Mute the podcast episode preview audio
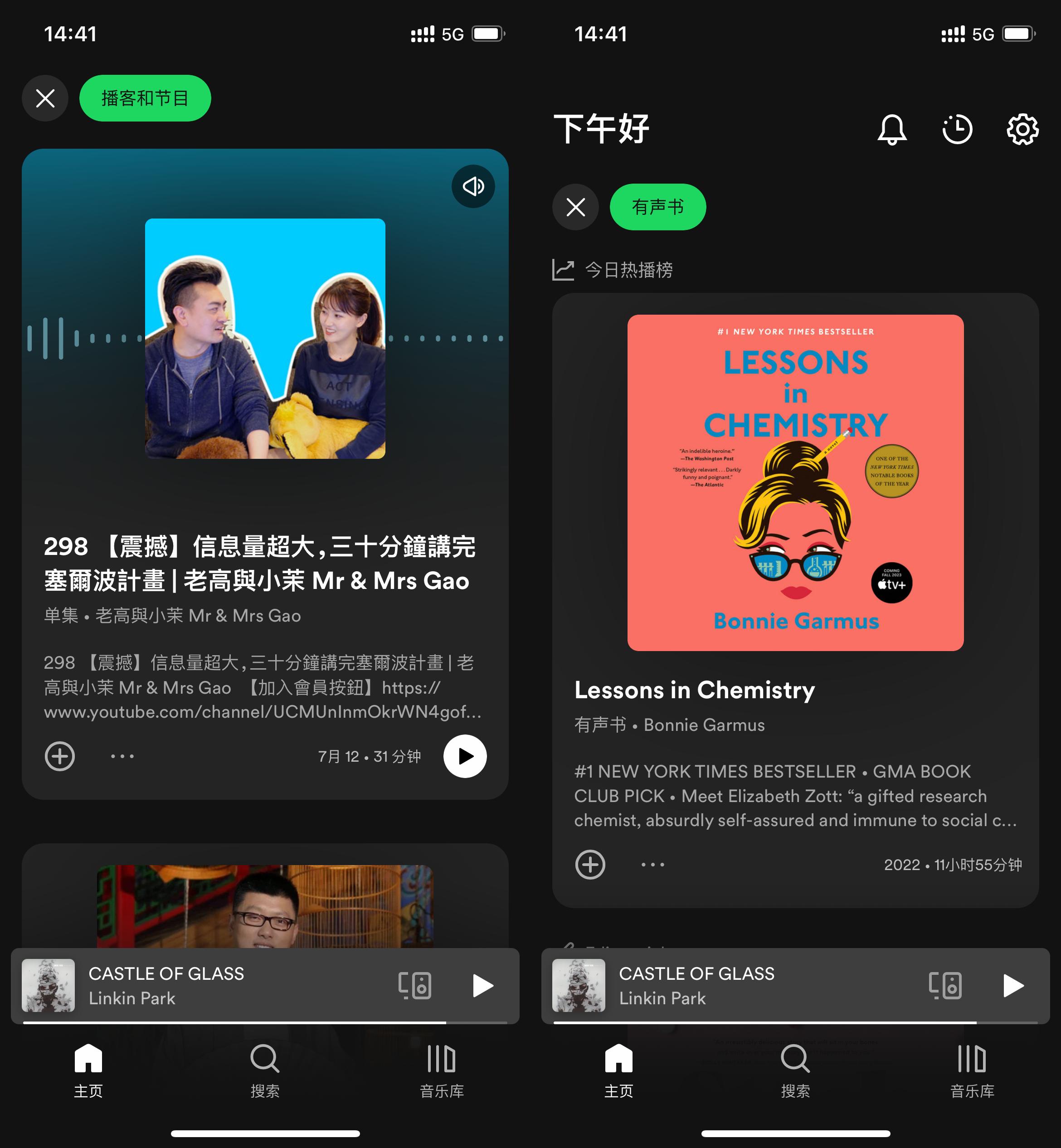The height and width of the screenshot is (1148, 1061). point(472,186)
